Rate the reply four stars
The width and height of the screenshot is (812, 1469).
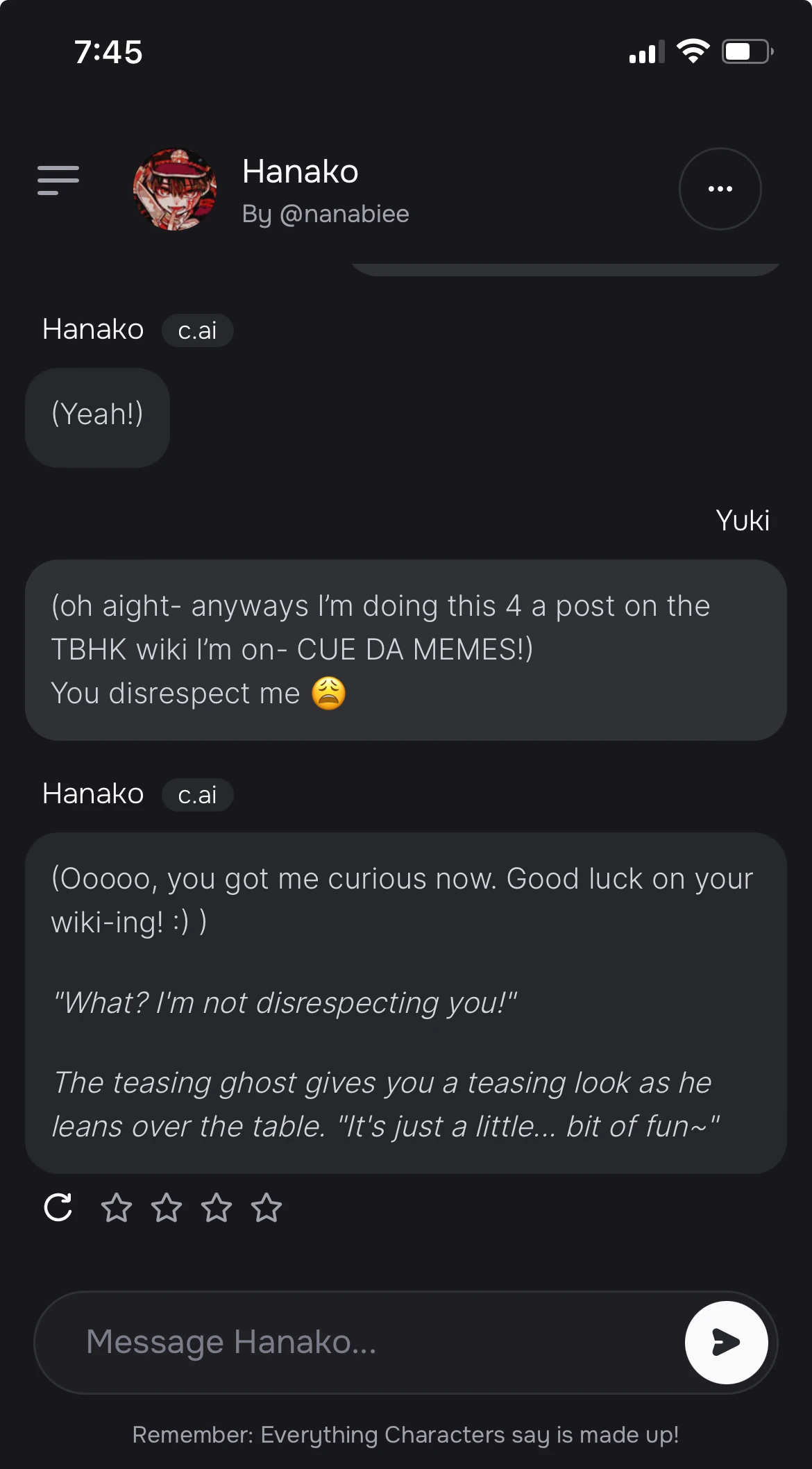(267, 1208)
